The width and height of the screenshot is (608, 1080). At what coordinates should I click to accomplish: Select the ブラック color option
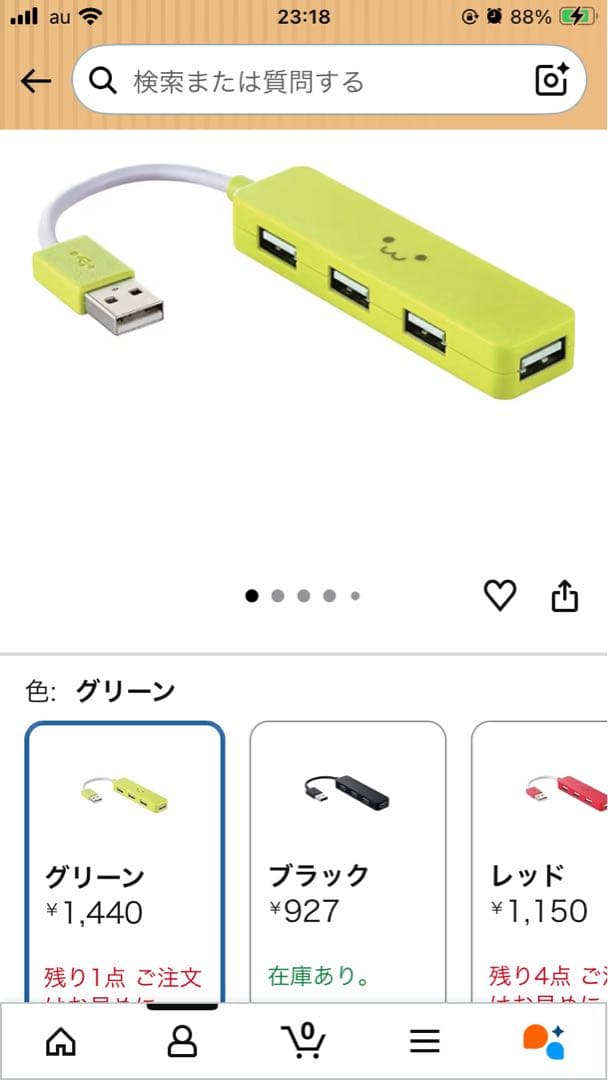[348, 862]
